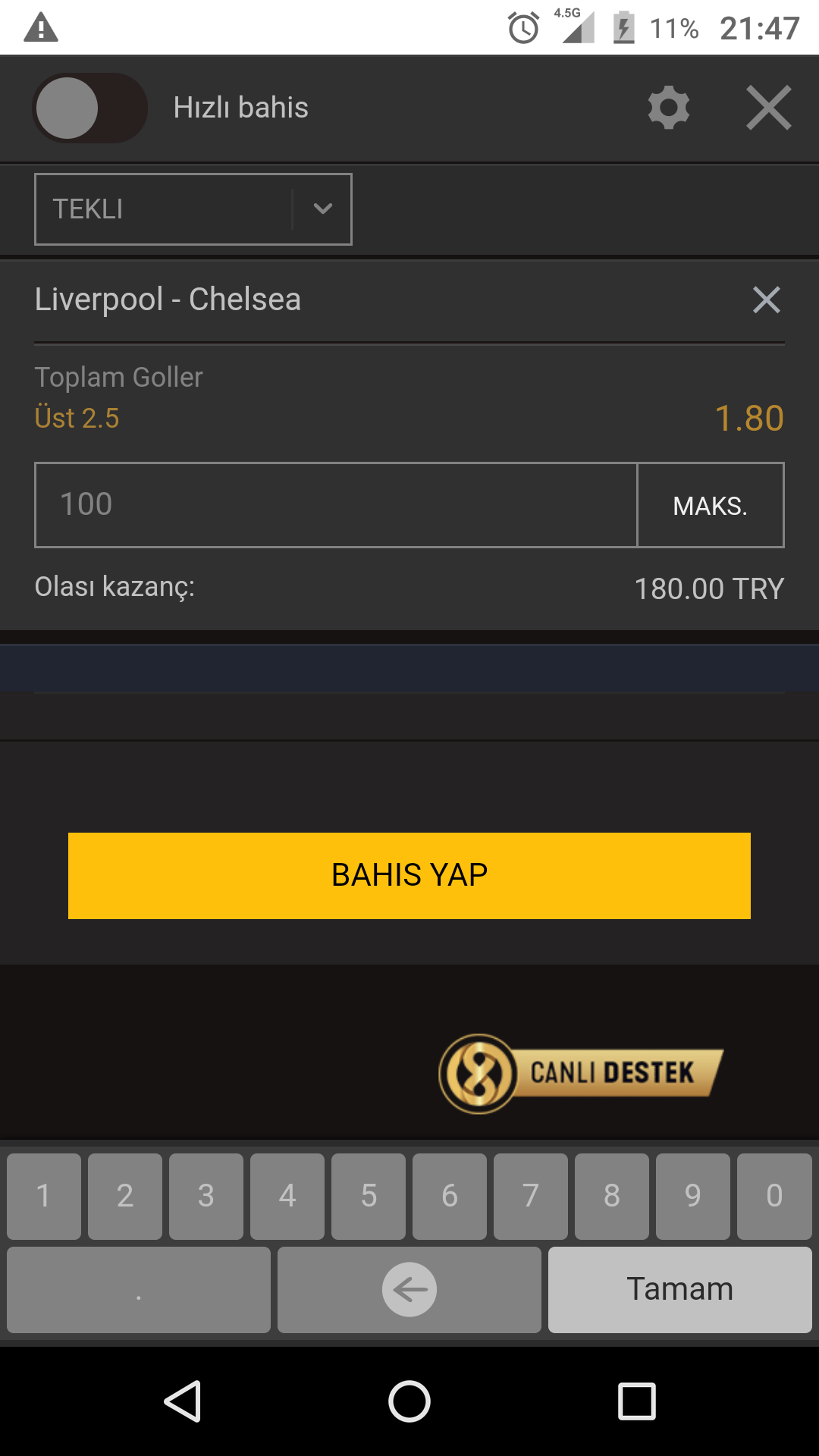This screenshot has height=1456, width=819.
Task: Enter digit 0 on the keypad
Action: click(x=774, y=1197)
